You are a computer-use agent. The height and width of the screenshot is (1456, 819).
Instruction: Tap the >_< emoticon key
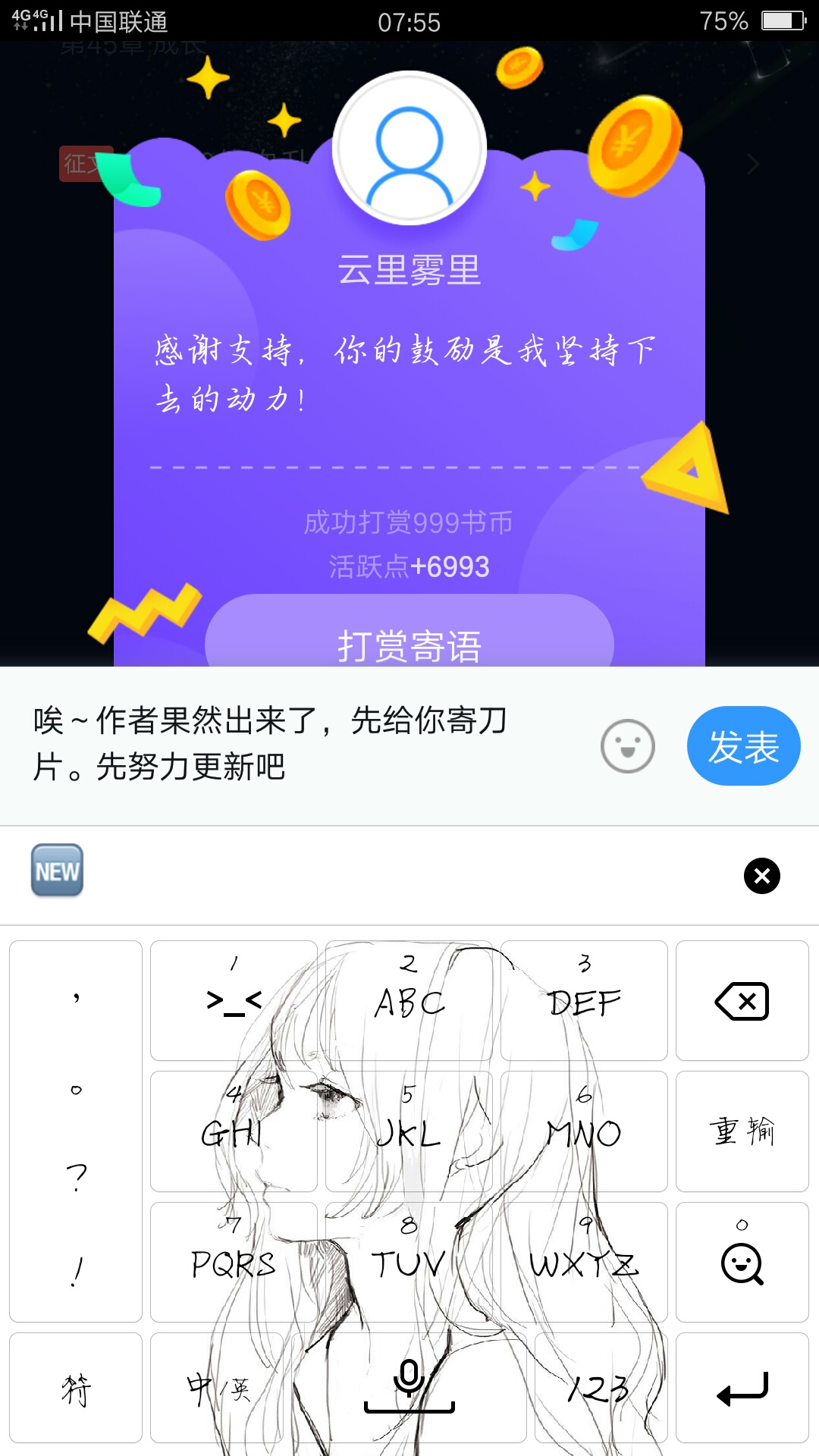coord(234,1001)
